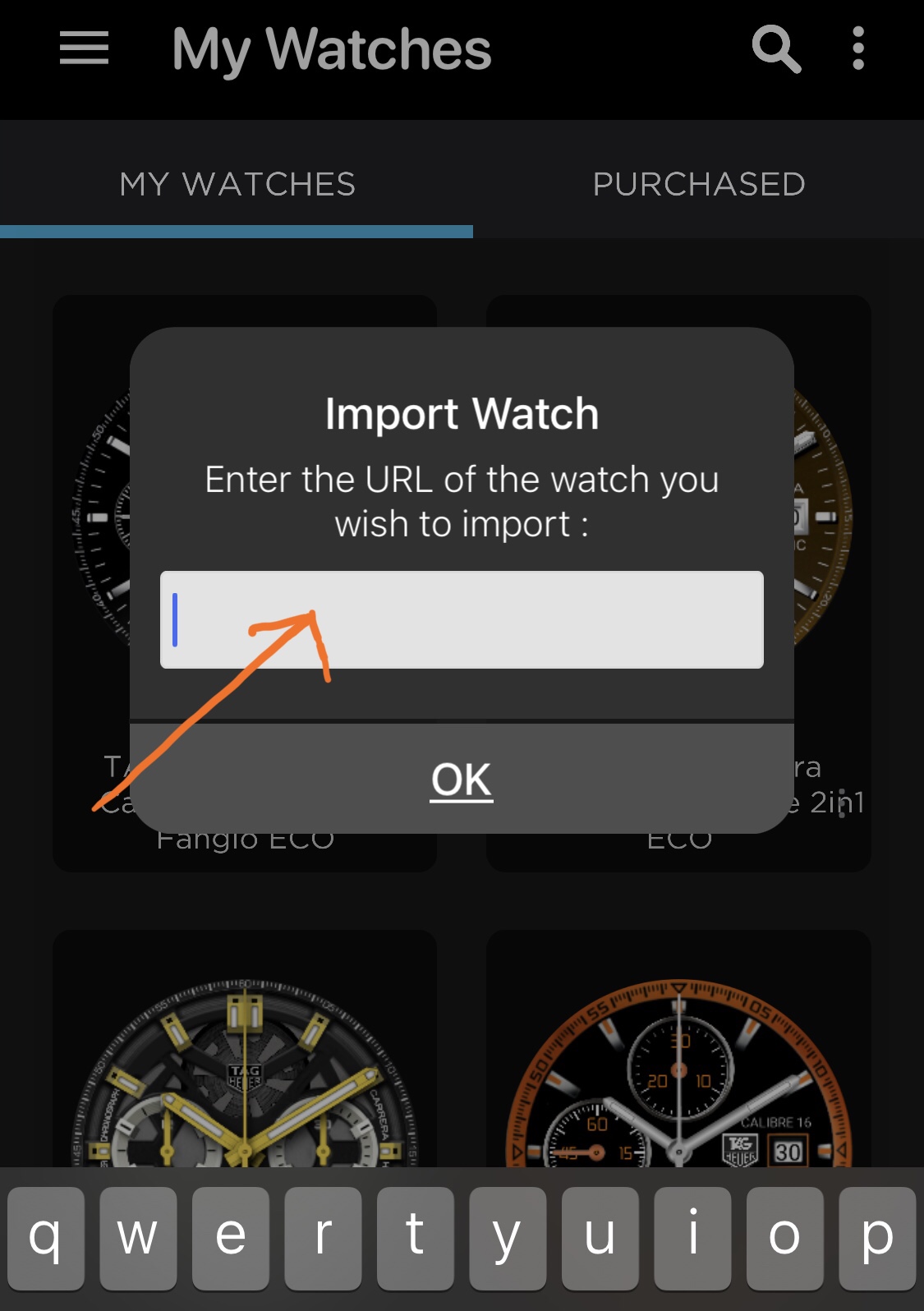This screenshot has height=1311, width=924.
Task: Type the letter p on keyboard
Action: tap(876, 1237)
